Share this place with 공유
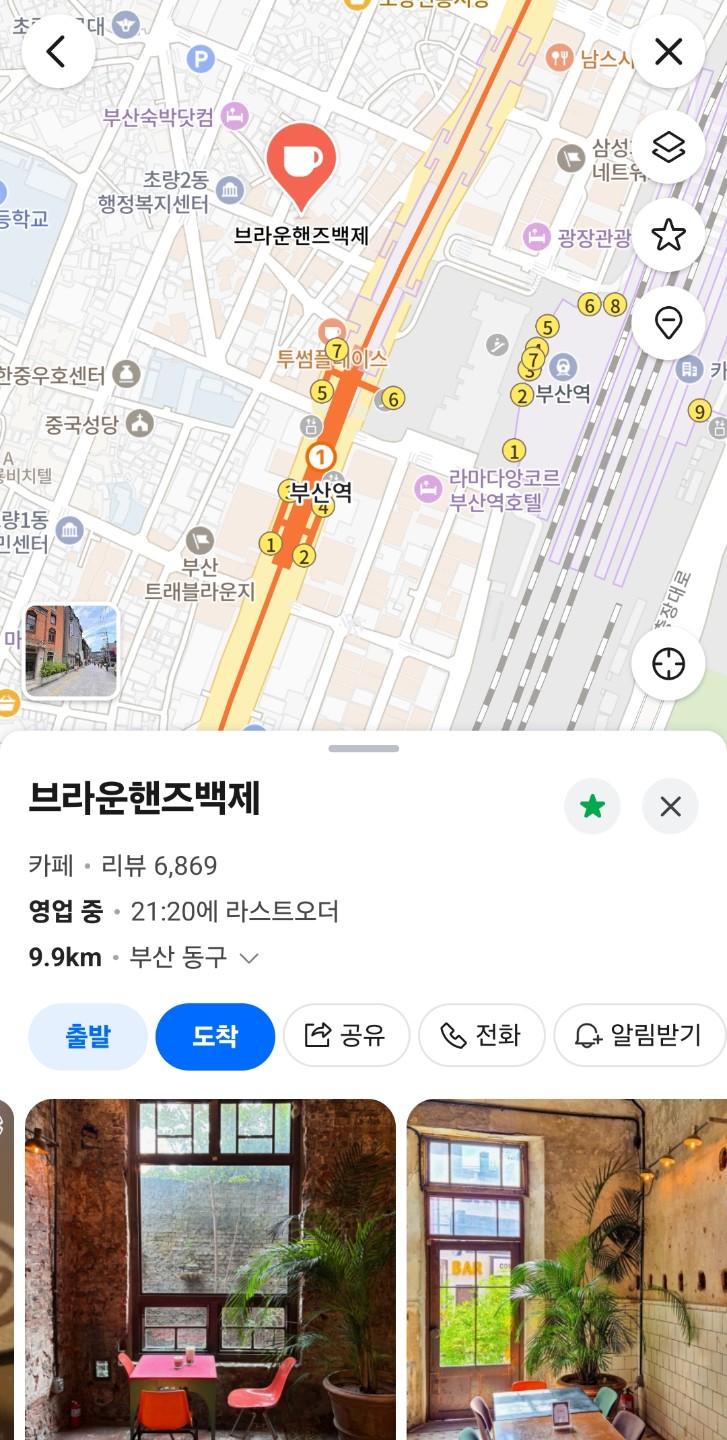This screenshot has height=1440, width=727. [346, 1036]
